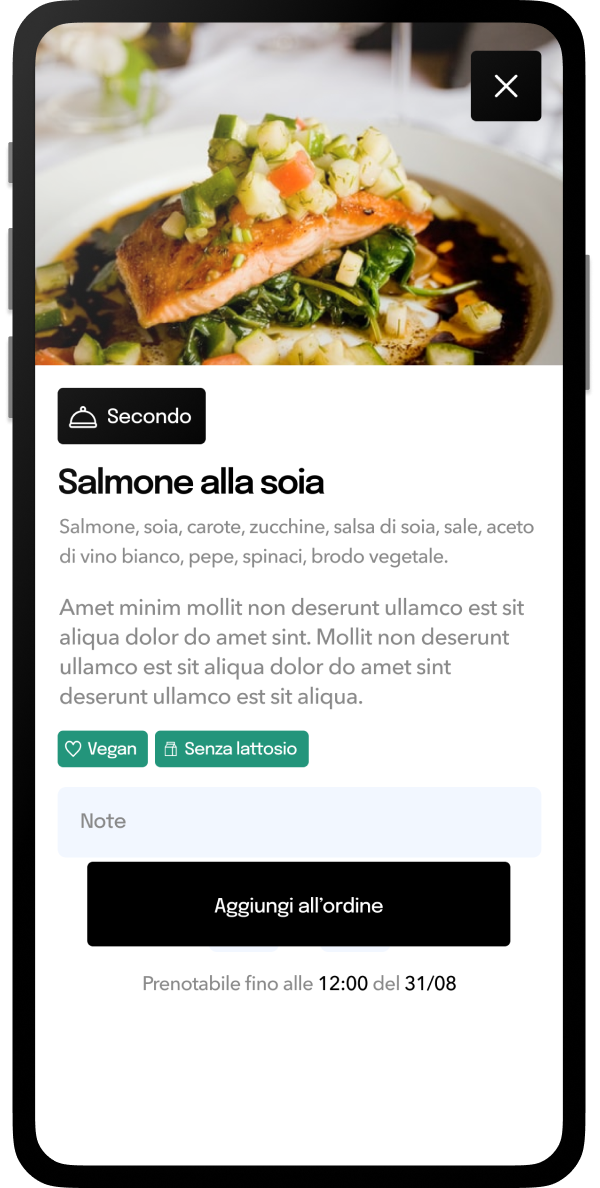Screen dimensions: 600x1188
Task: Tap the Senza lattosio tag
Action: (x=232, y=749)
